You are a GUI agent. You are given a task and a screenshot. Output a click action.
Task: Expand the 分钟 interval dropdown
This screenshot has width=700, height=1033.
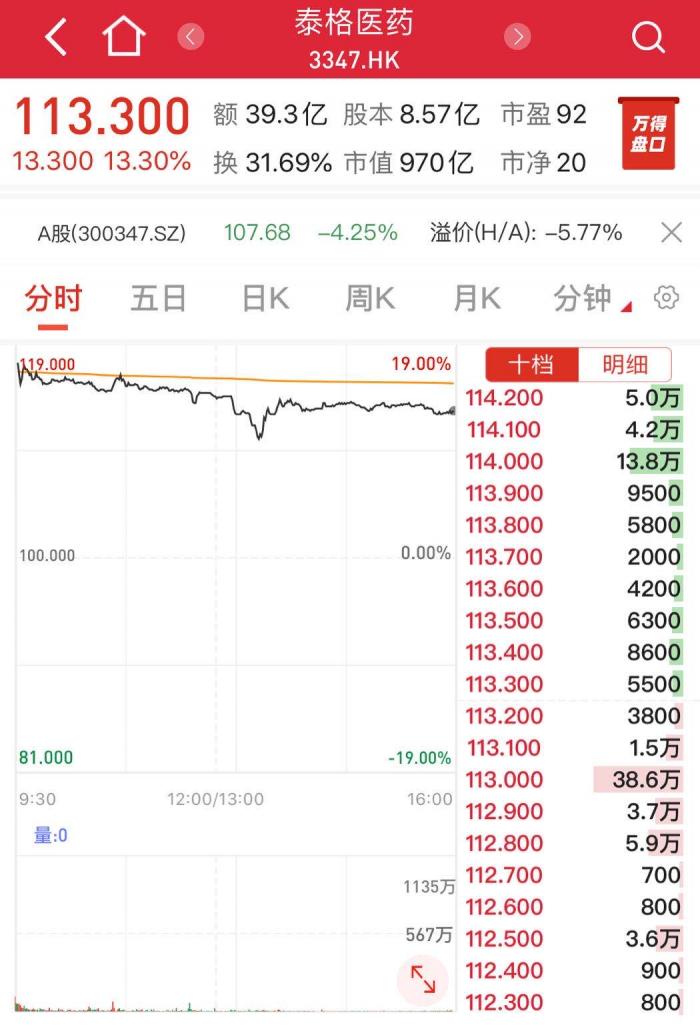pyautogui.click(x=590, y=299)
